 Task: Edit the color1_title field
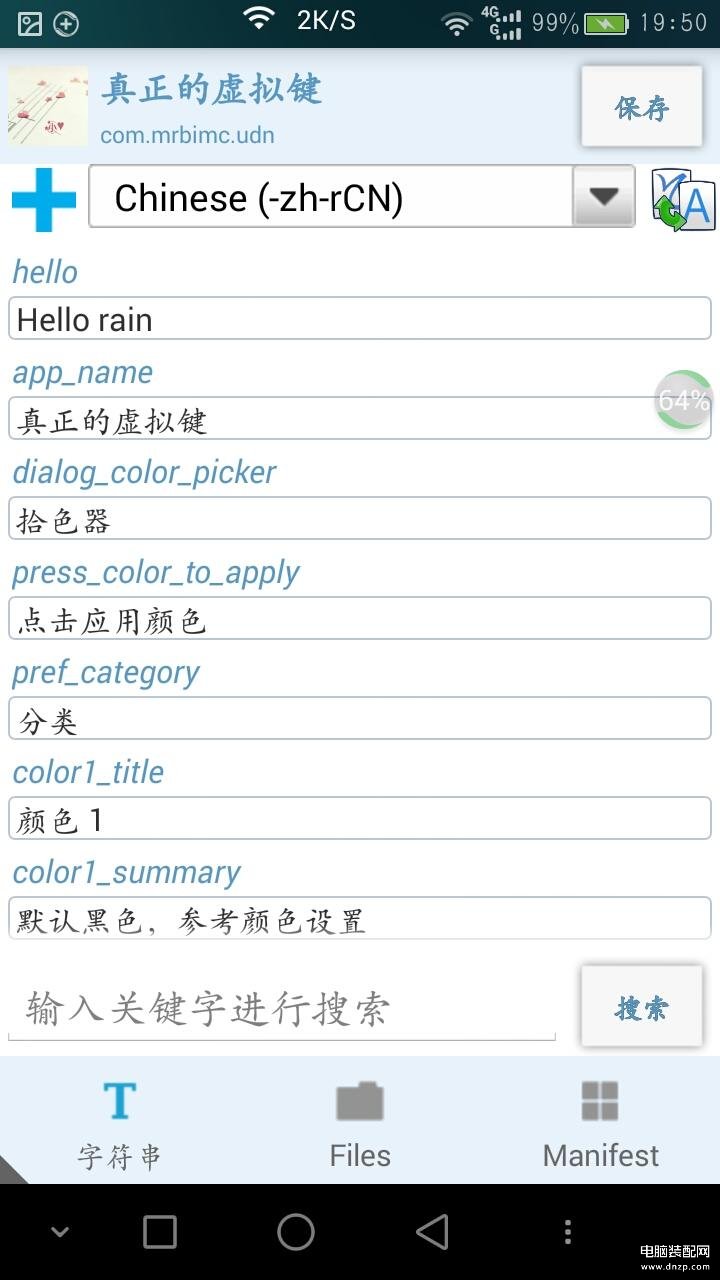click(x=360, y=819)
